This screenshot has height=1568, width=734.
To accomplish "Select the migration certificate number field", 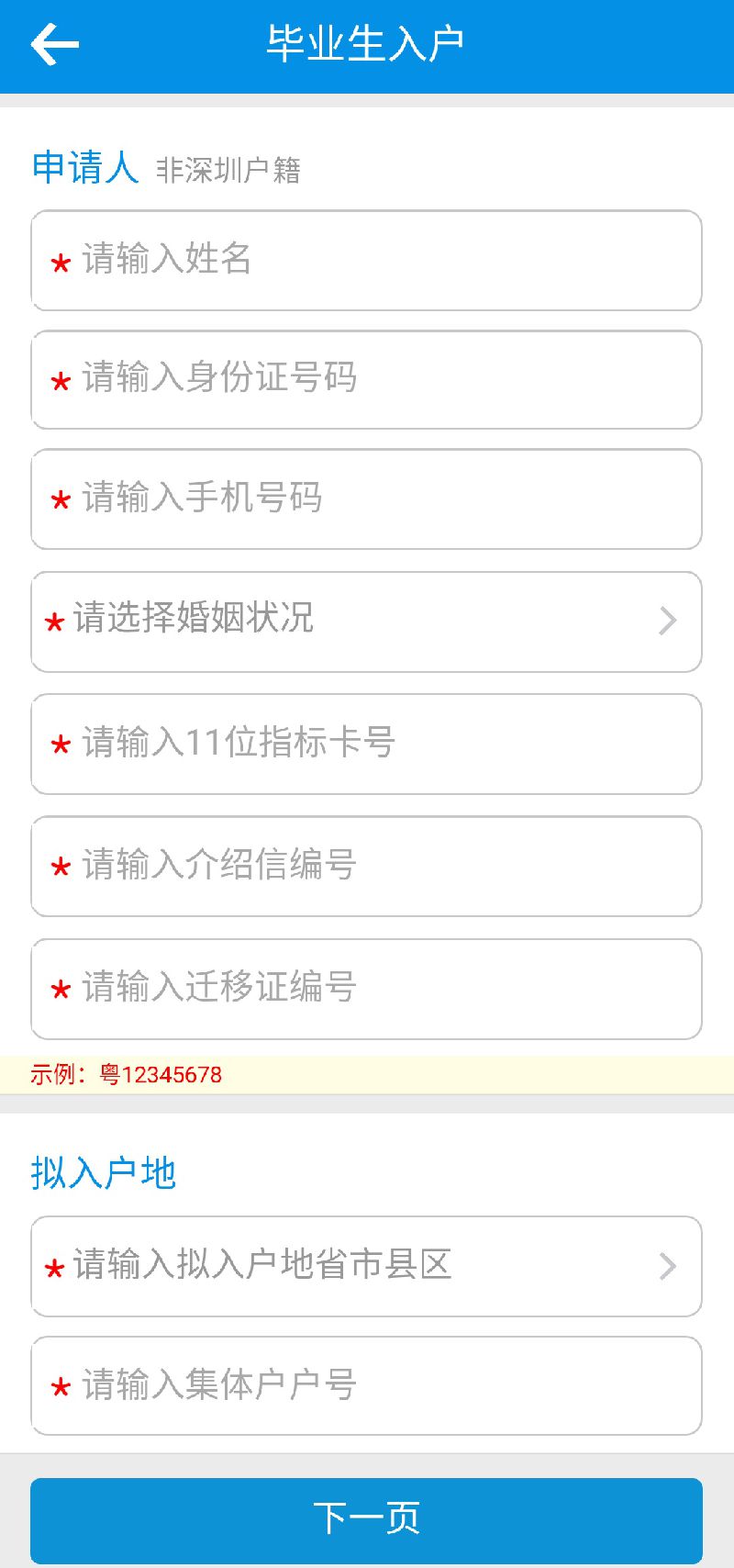I will coord(366,989).
